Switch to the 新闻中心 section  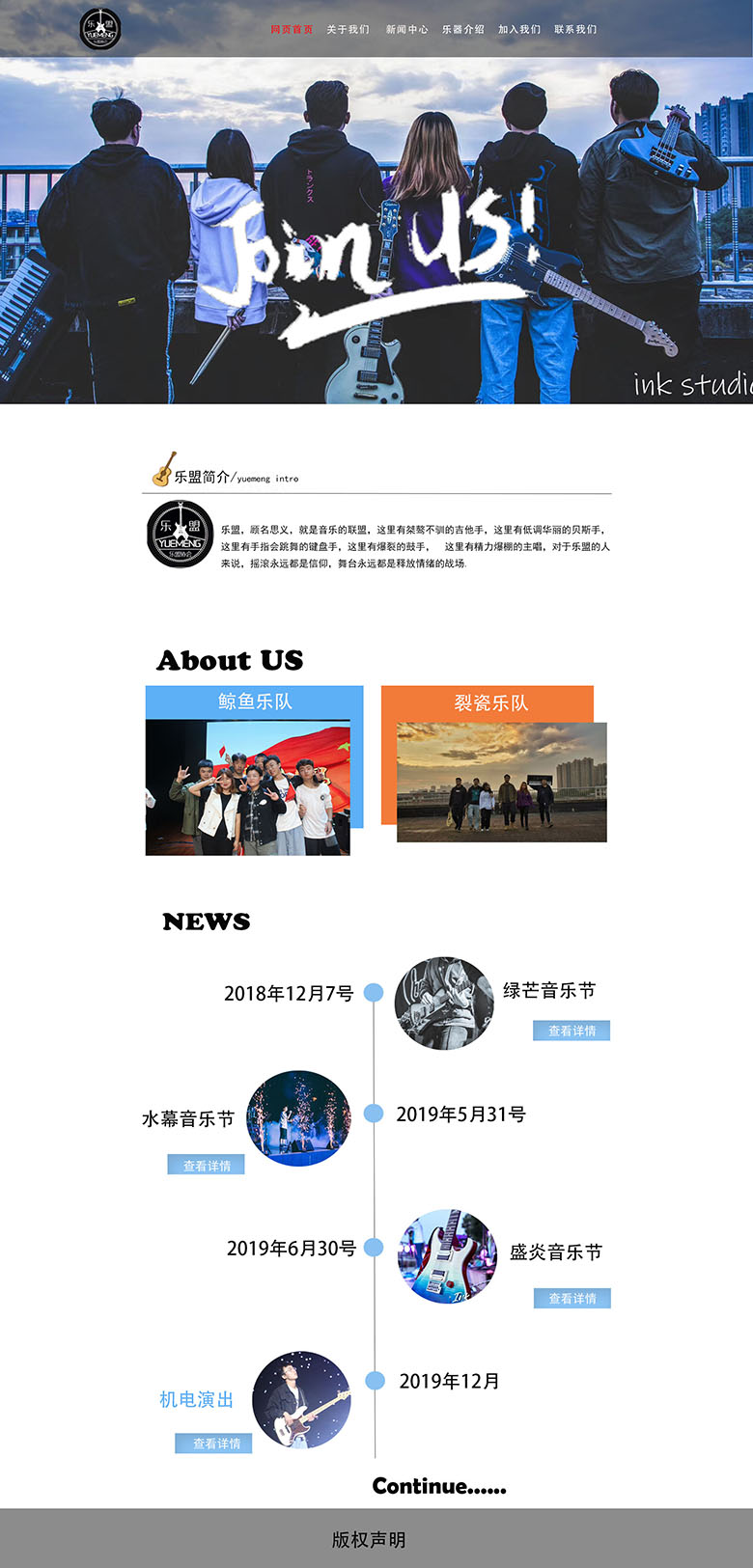[406, 30]
